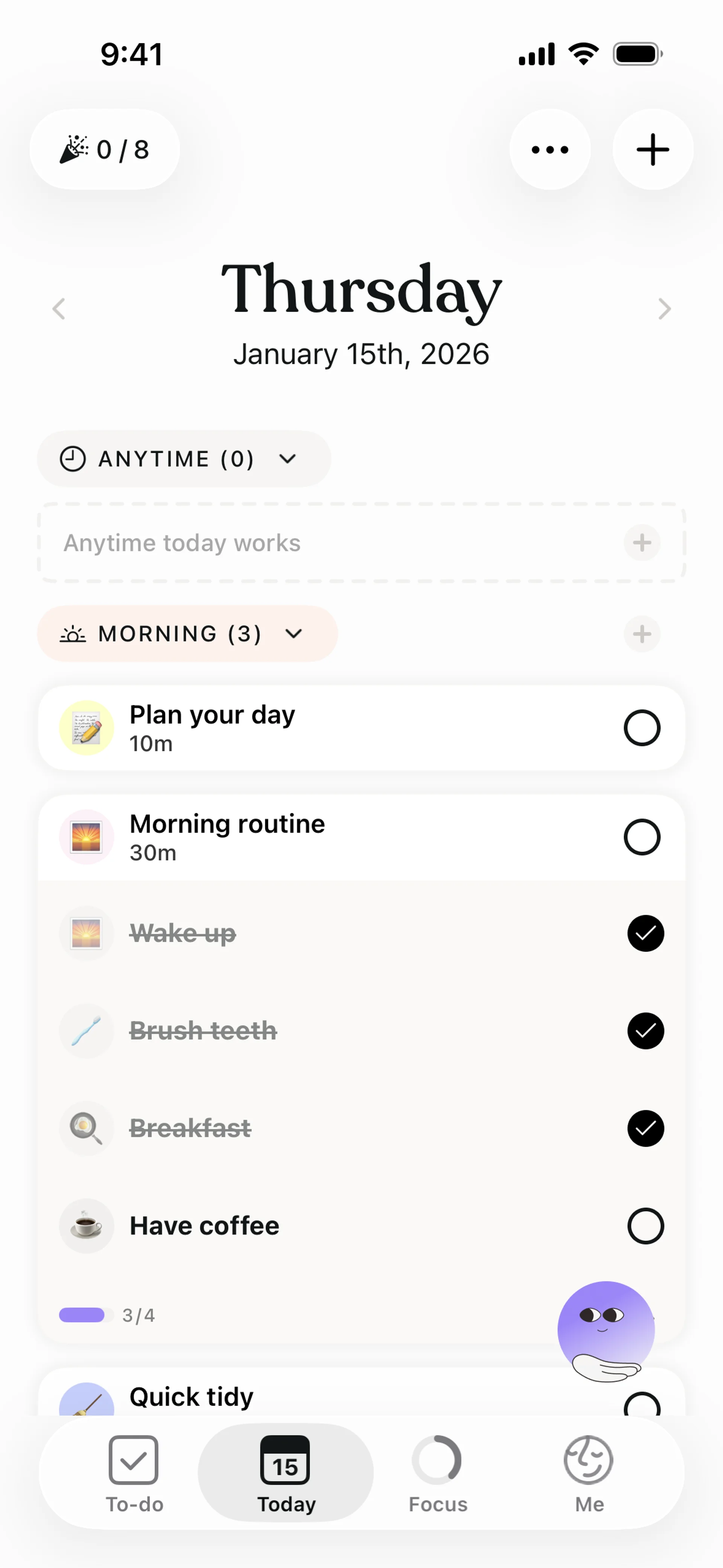Complete the Have coffee subtask

point(645,1225)
